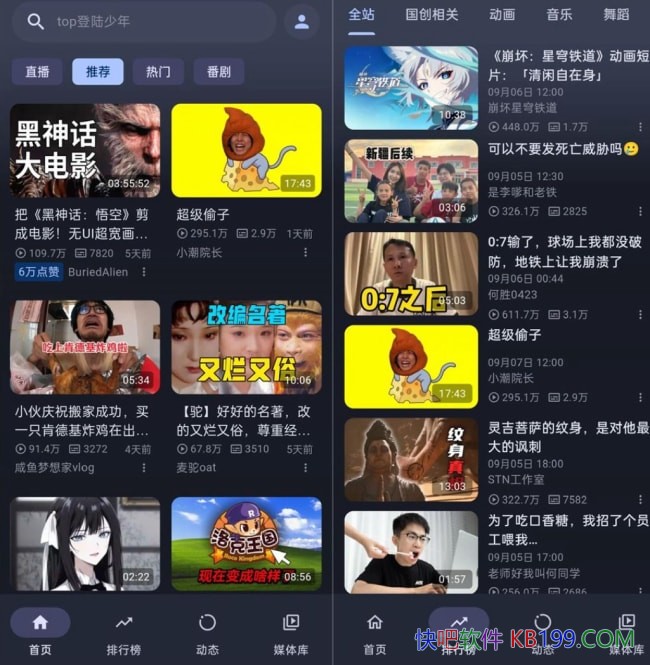
Task: Open the video by 是李哆和老铁
Action: [x=411, y=181]
